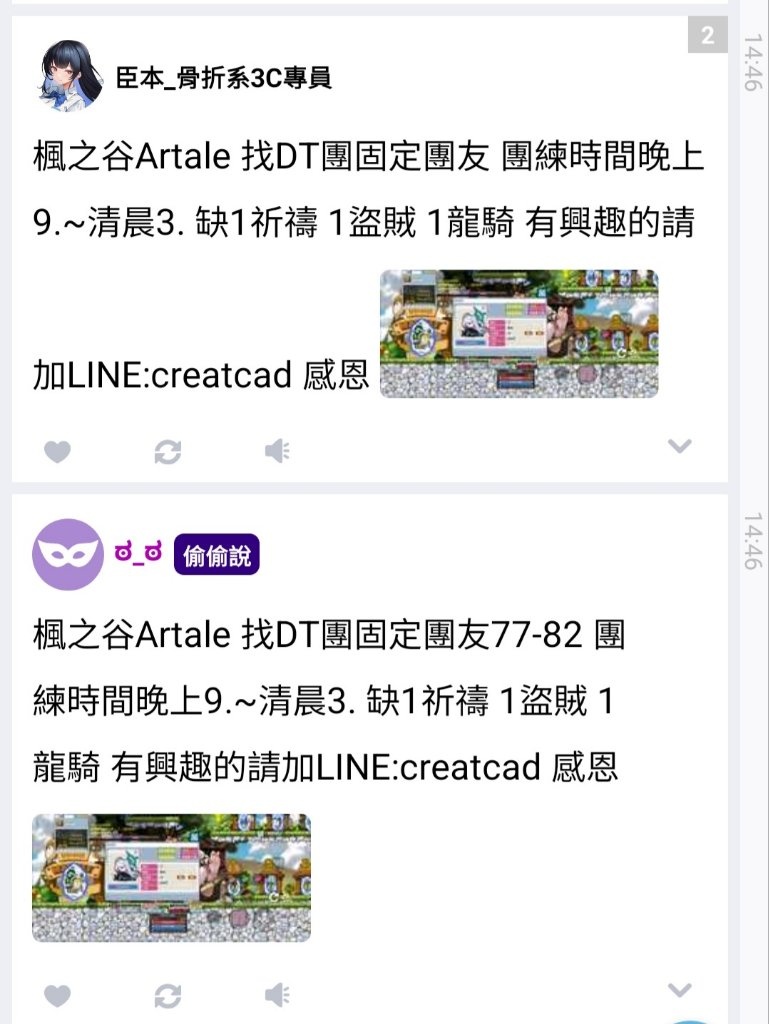This screenshot has width=769, height=1024.
Task: Open 臣本_骨折系3C專員's profile avatar
Action: (x=69, y=76)
